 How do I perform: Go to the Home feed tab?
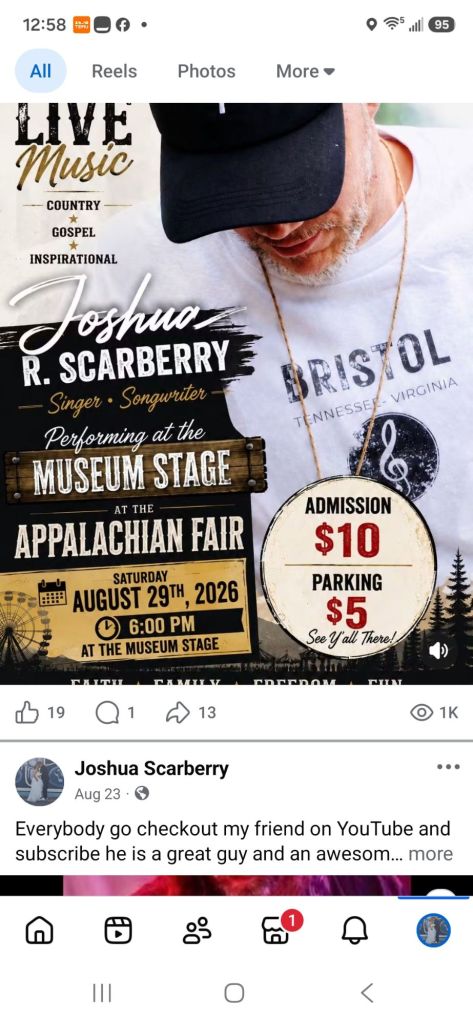pos(39,929)
